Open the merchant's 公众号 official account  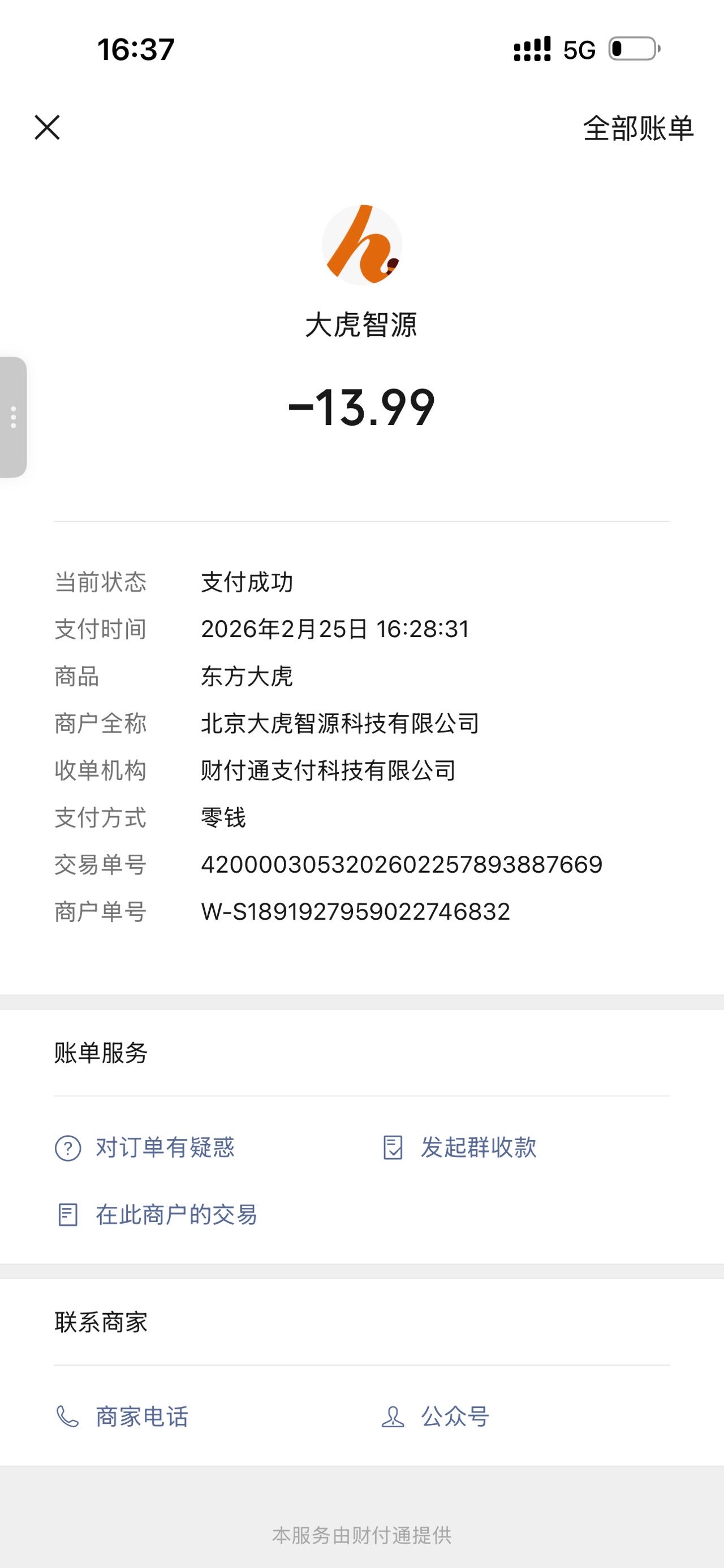tap(436, 1417)
